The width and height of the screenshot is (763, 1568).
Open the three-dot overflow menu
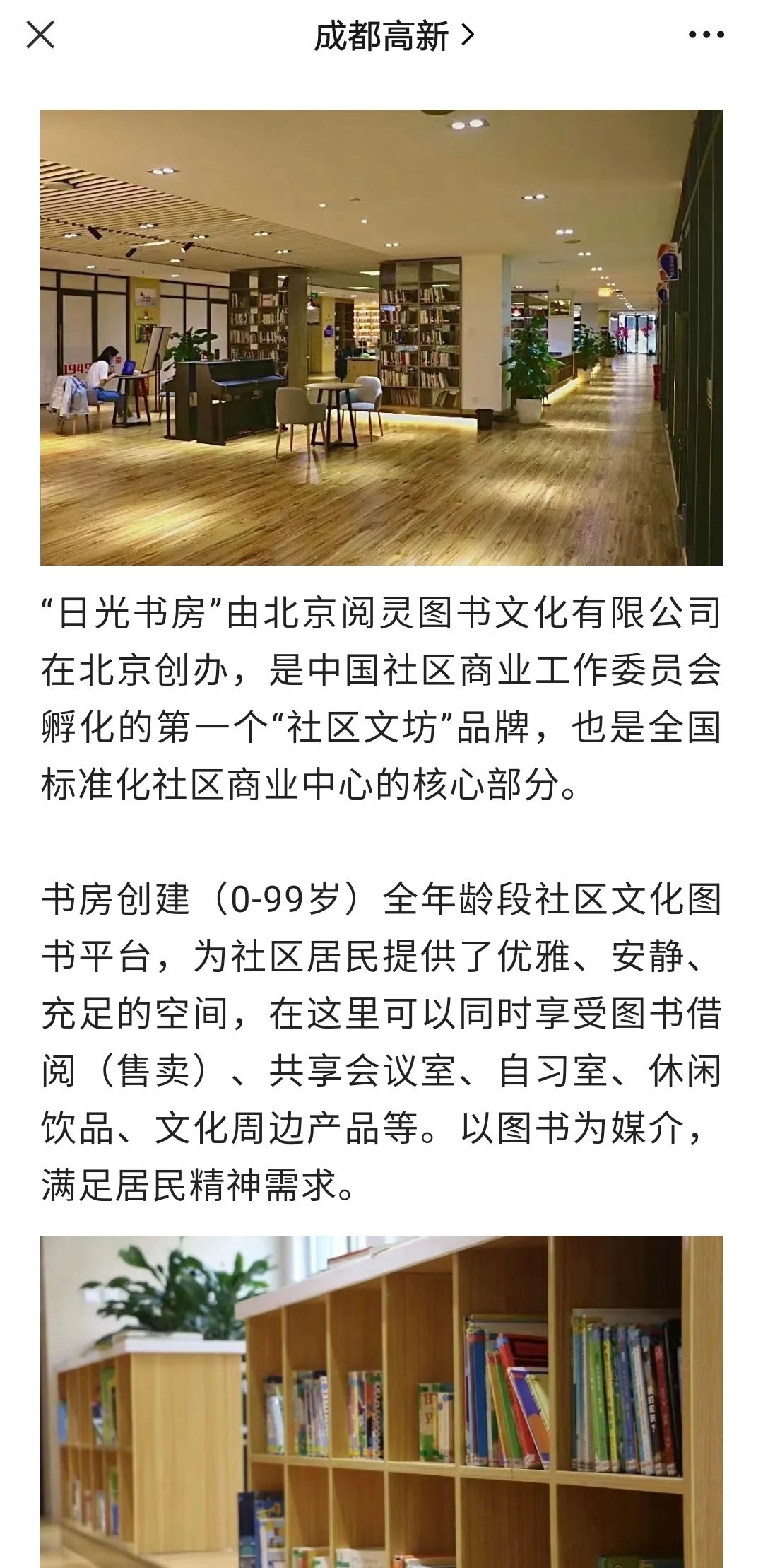click(x=706, y=35)
